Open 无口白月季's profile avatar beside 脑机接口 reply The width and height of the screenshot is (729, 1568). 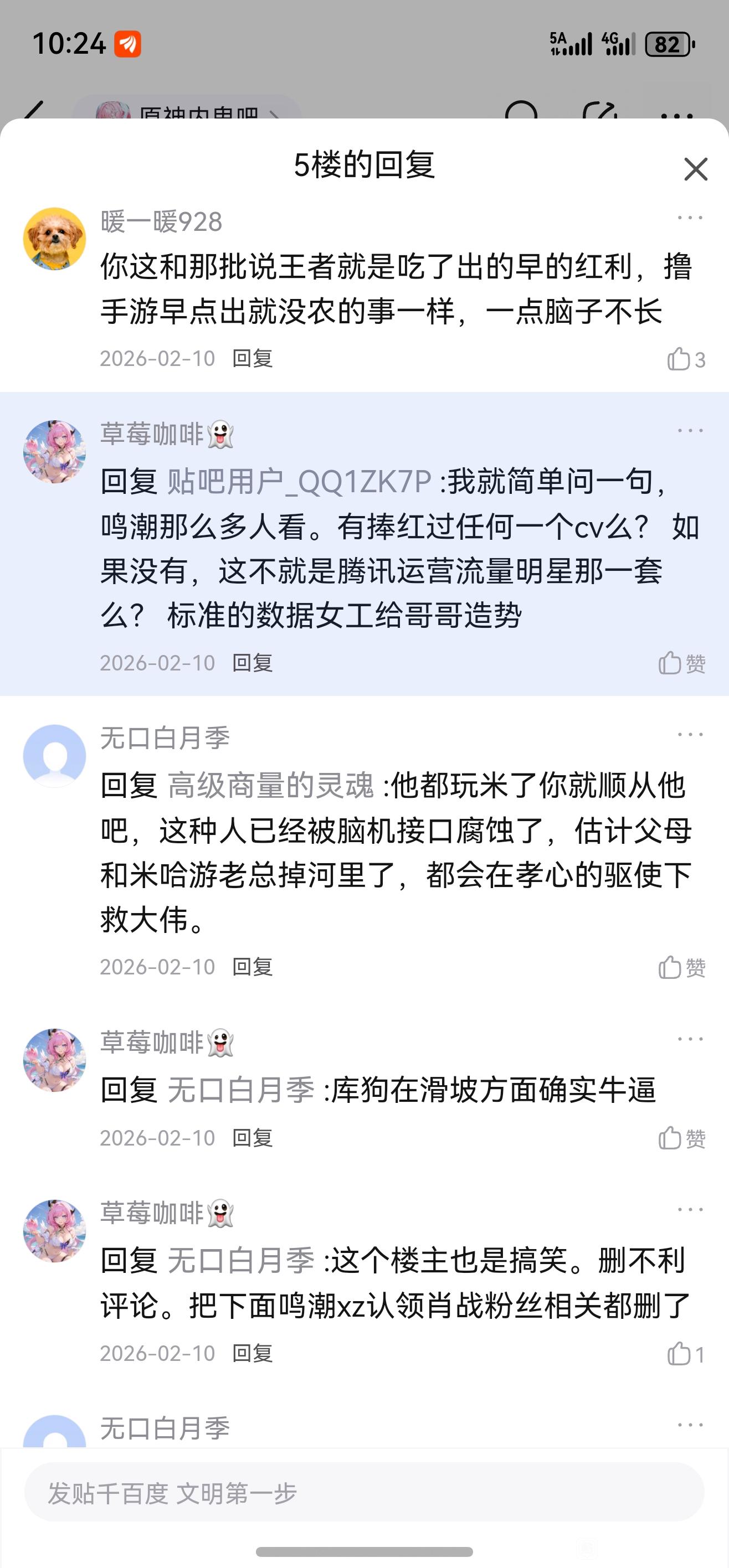pyautogui.click(x=54, y=755)
